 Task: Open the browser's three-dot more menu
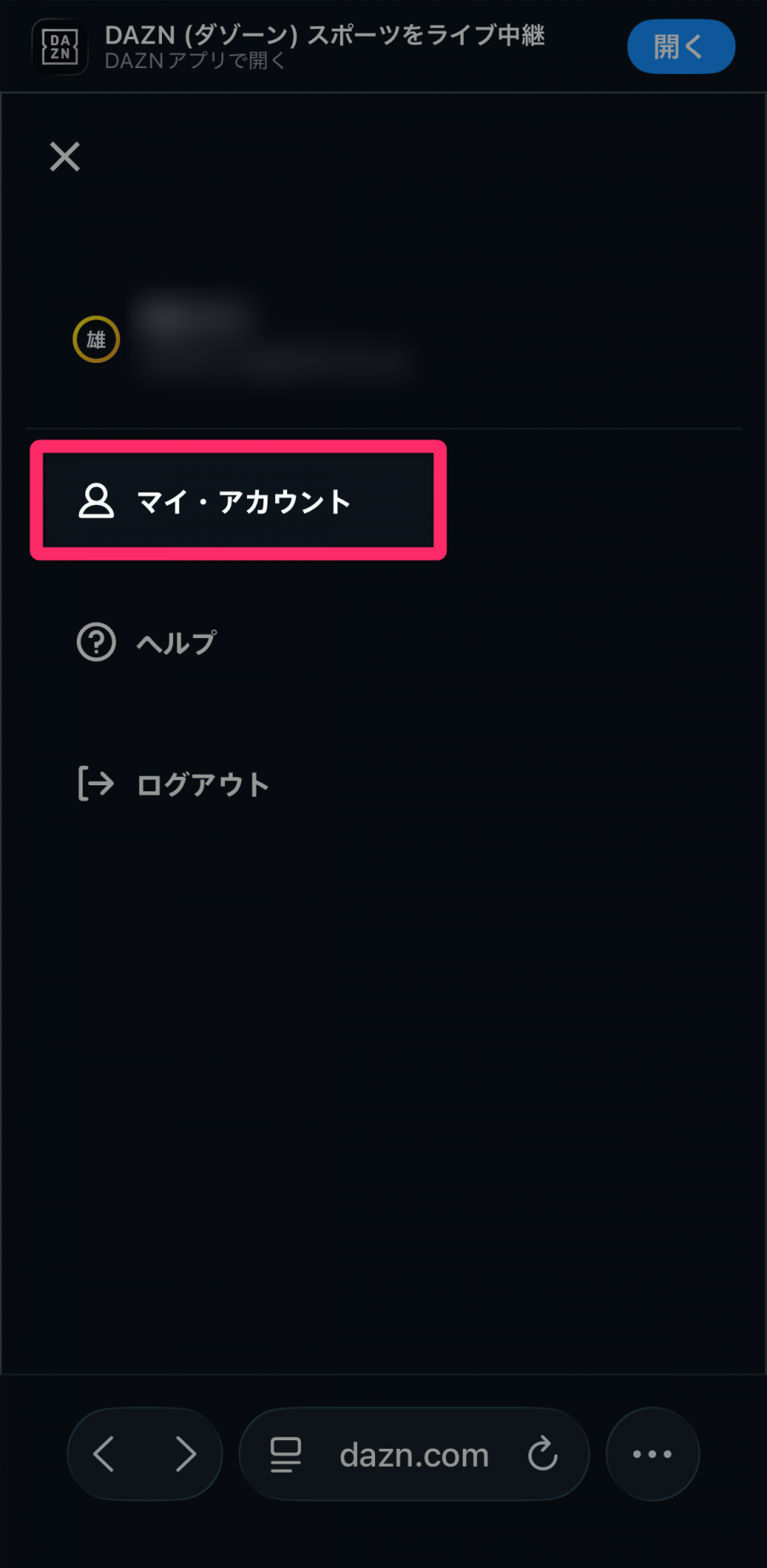click(x=652, y=1454)
